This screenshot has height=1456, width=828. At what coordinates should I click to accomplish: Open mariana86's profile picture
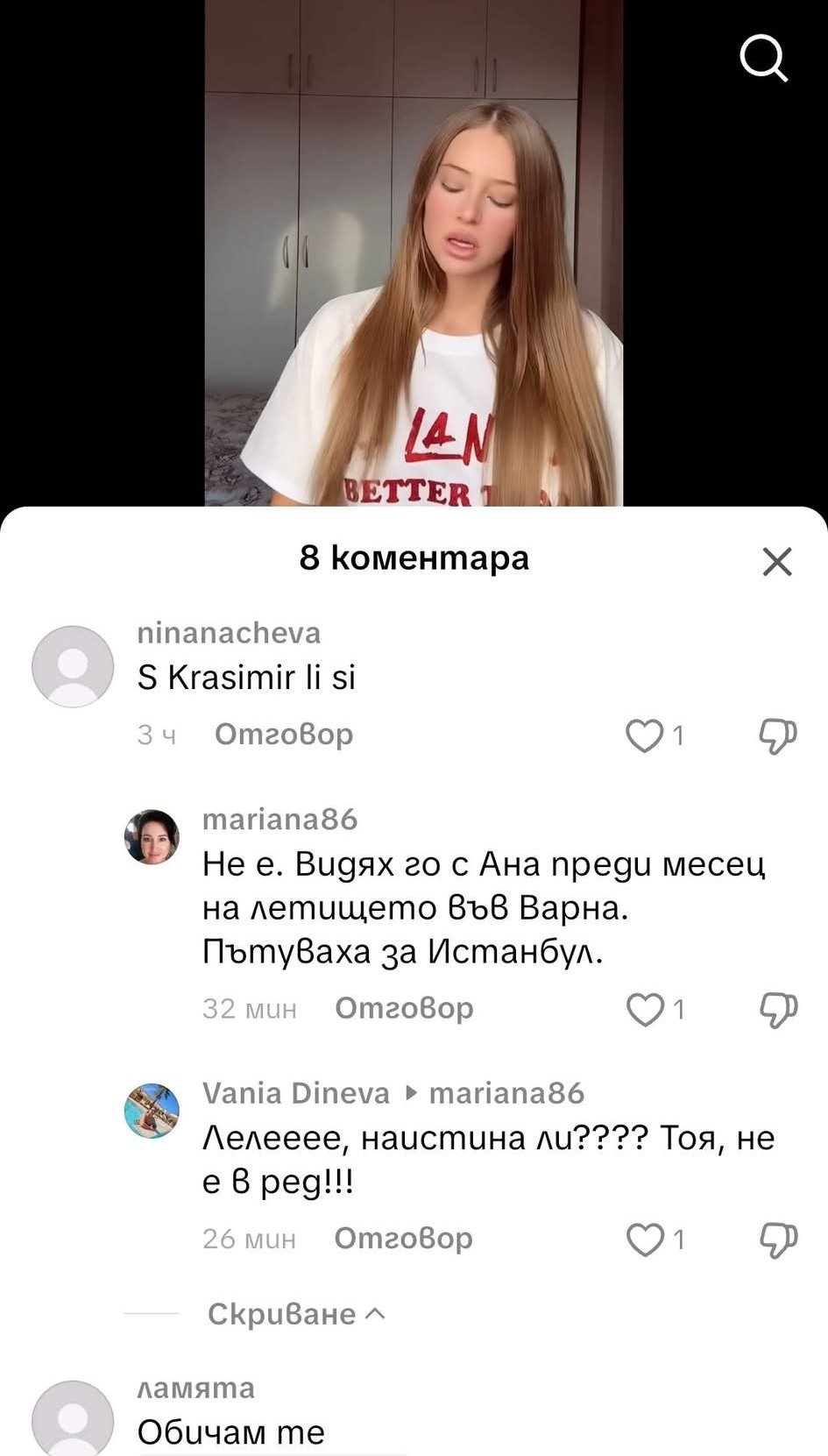(152, 837)
